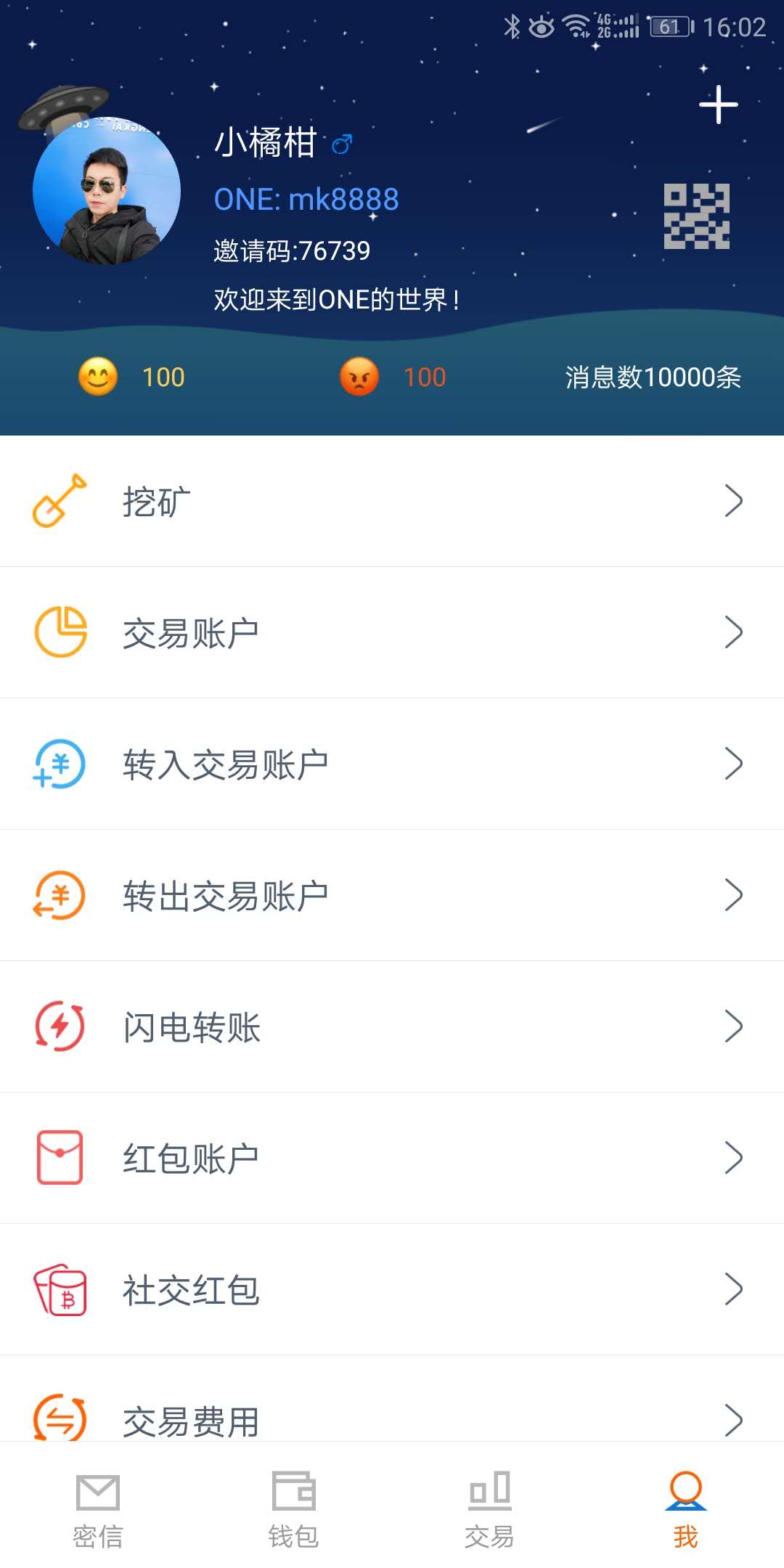This screenshot has height=1568, width=784.
Task: Select the 闪电转账 lightning transfer icon
Action: [x=62, y=1026]
